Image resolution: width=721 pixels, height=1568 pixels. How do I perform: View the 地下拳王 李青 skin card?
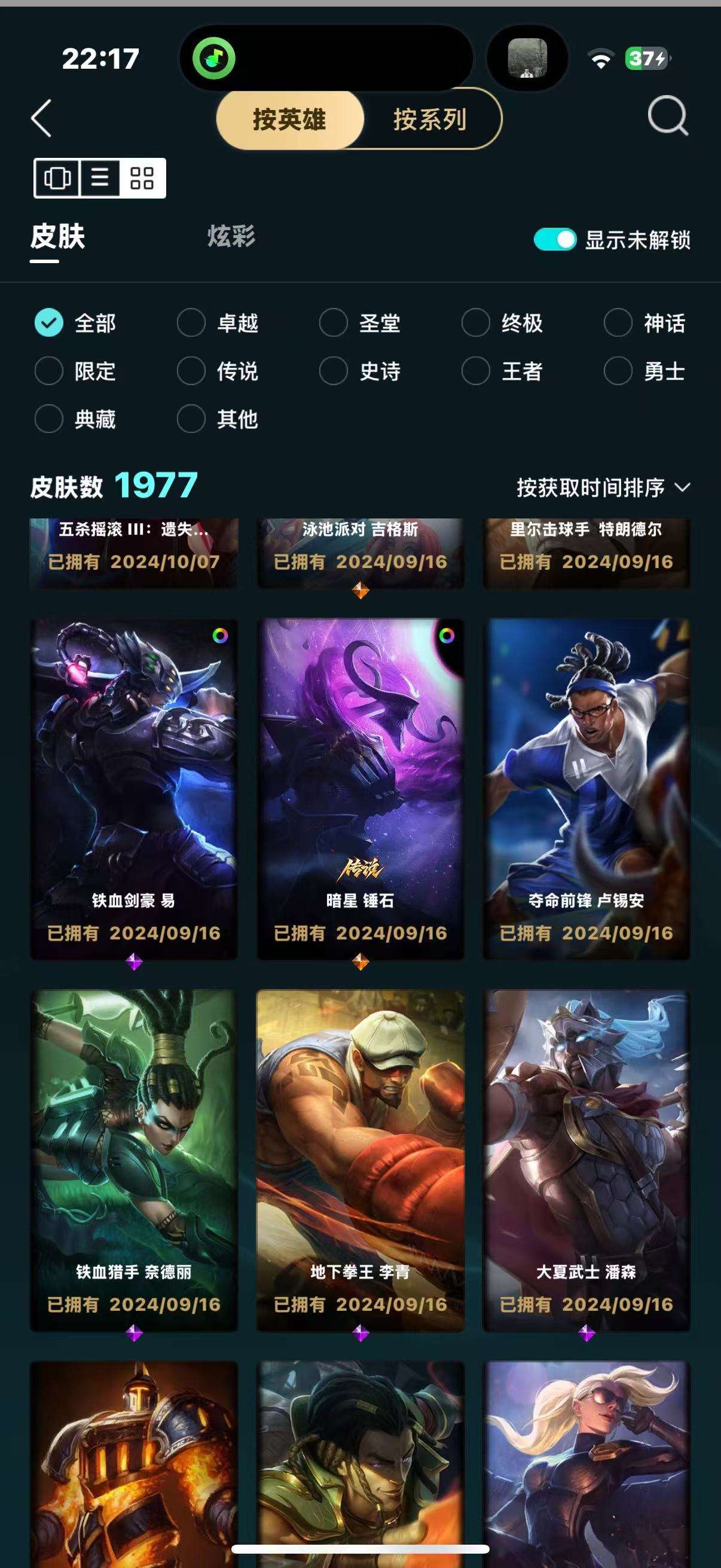click(x=360, y=1160)
